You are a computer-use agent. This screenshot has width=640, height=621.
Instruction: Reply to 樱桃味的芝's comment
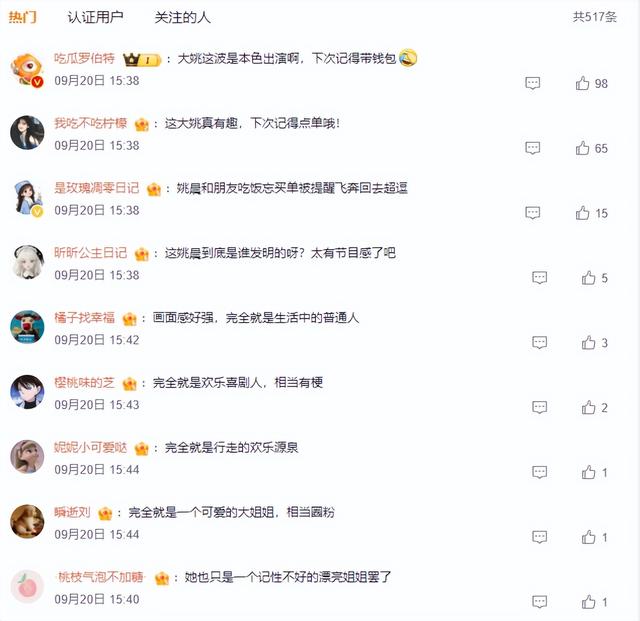[540, 408]
